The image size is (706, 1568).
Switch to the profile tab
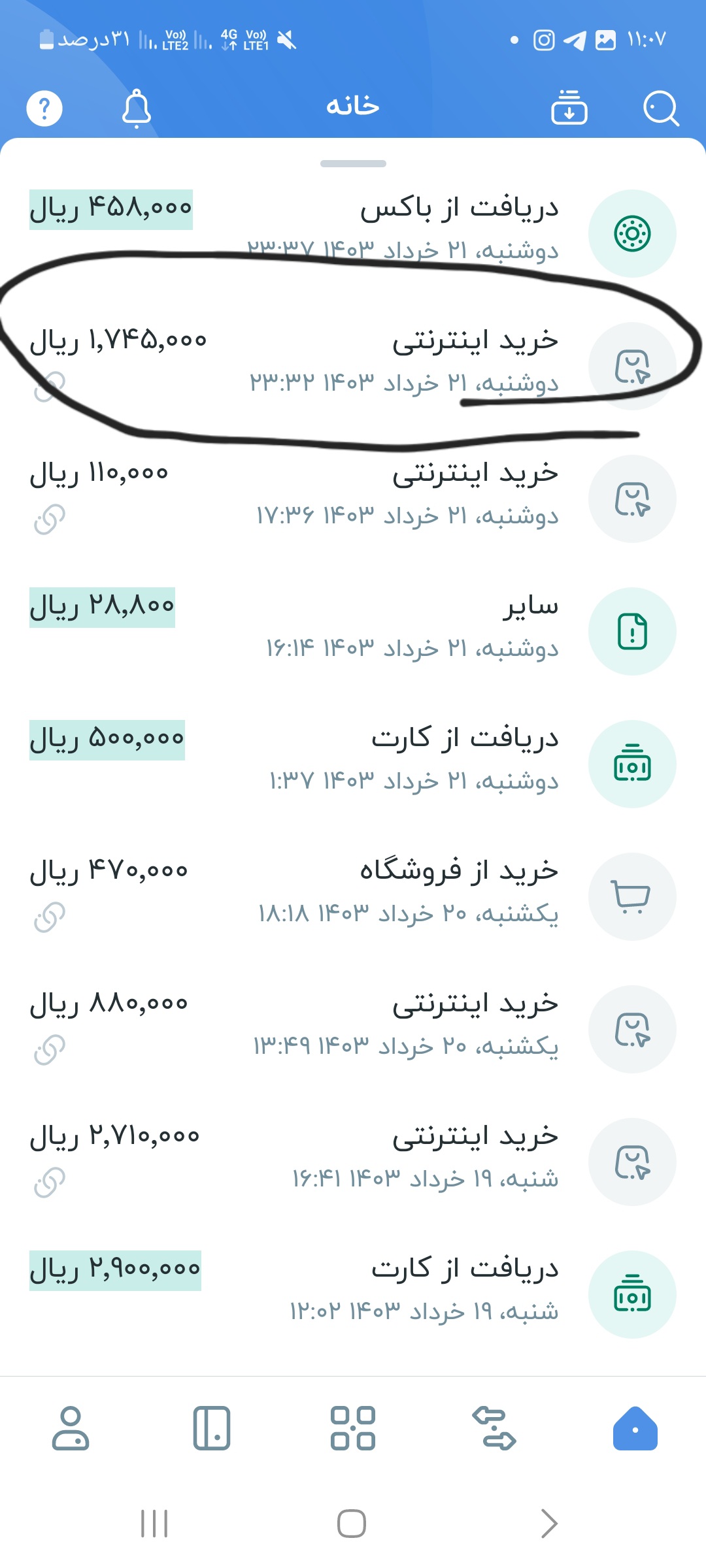click(x=71, y=1428)
